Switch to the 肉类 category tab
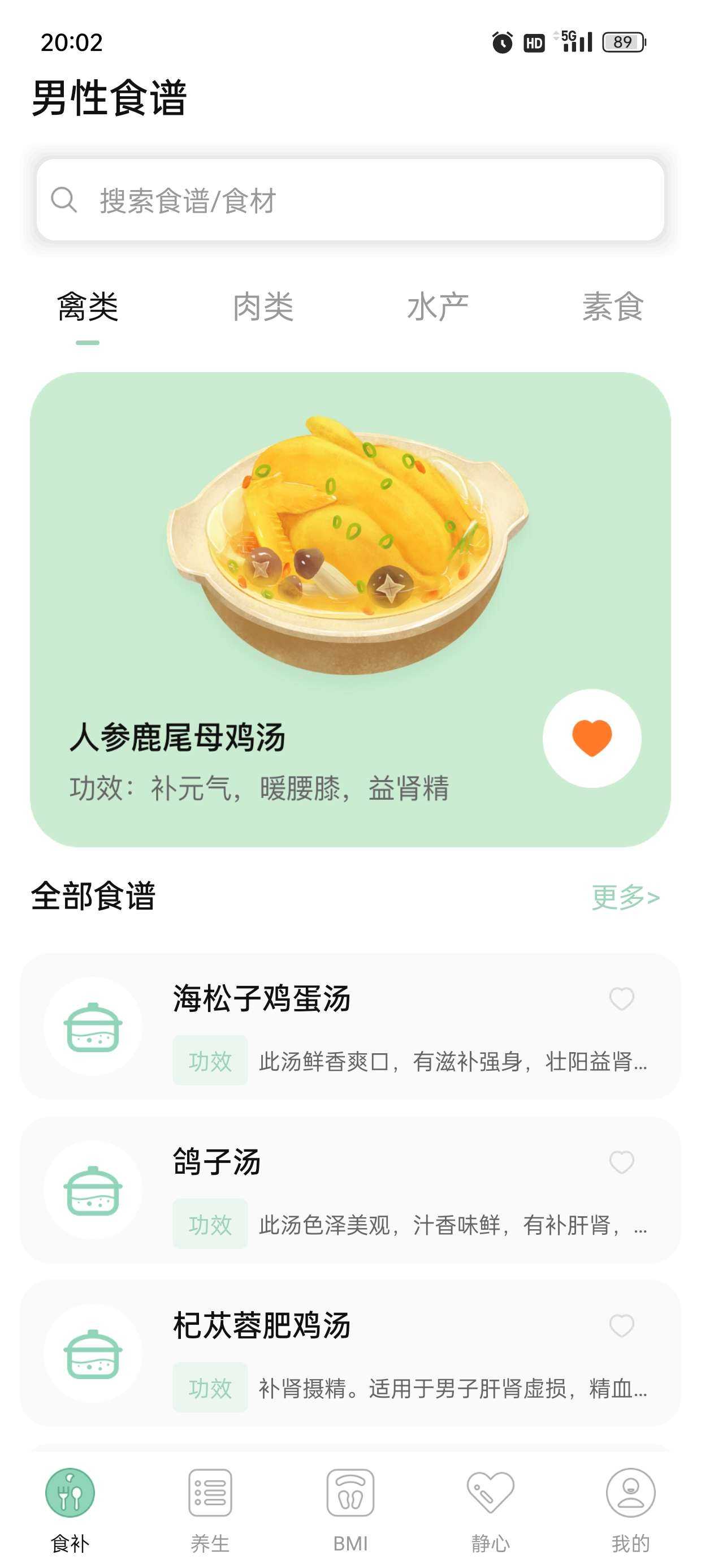Screen dimensions: 701x1568 [263, 306]
